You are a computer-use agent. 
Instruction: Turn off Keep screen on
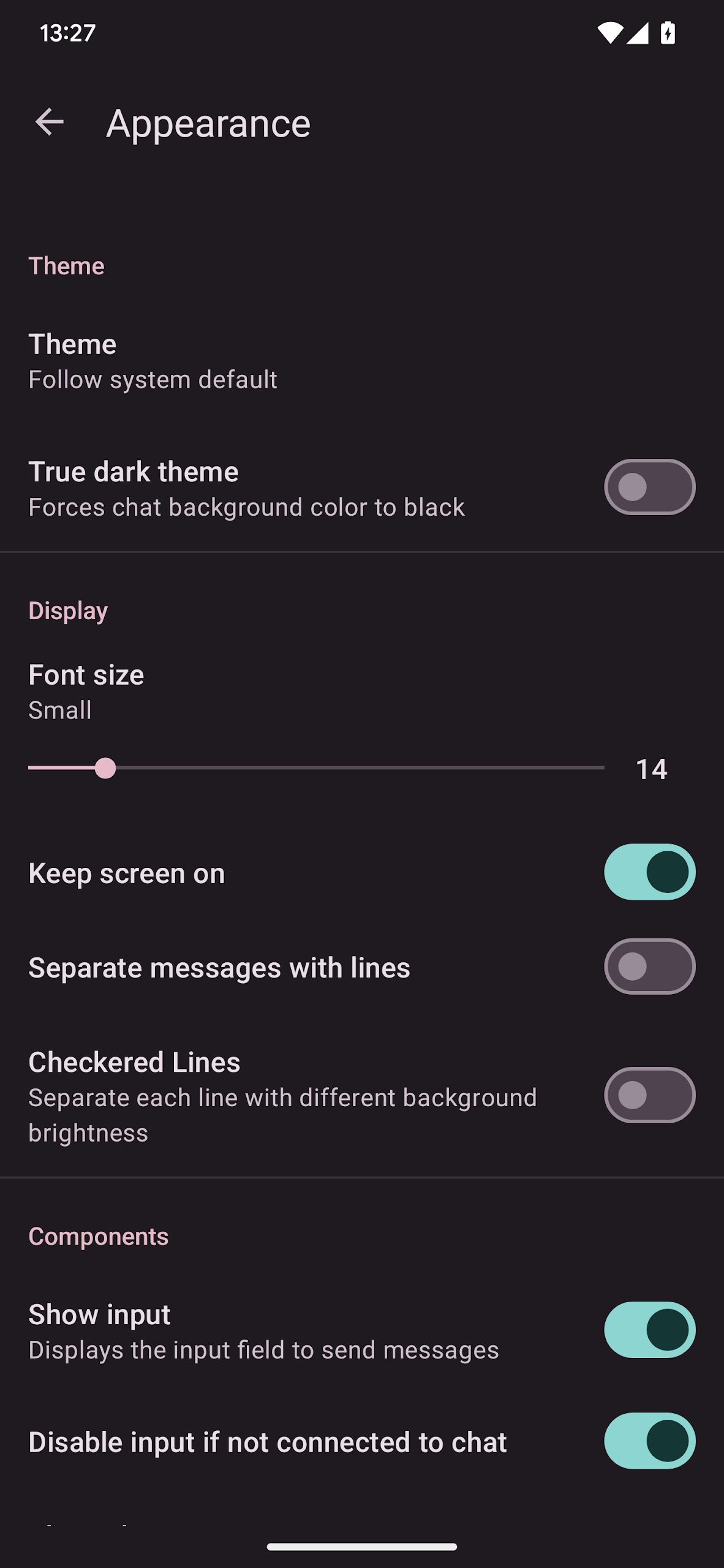tap(649, 872)
